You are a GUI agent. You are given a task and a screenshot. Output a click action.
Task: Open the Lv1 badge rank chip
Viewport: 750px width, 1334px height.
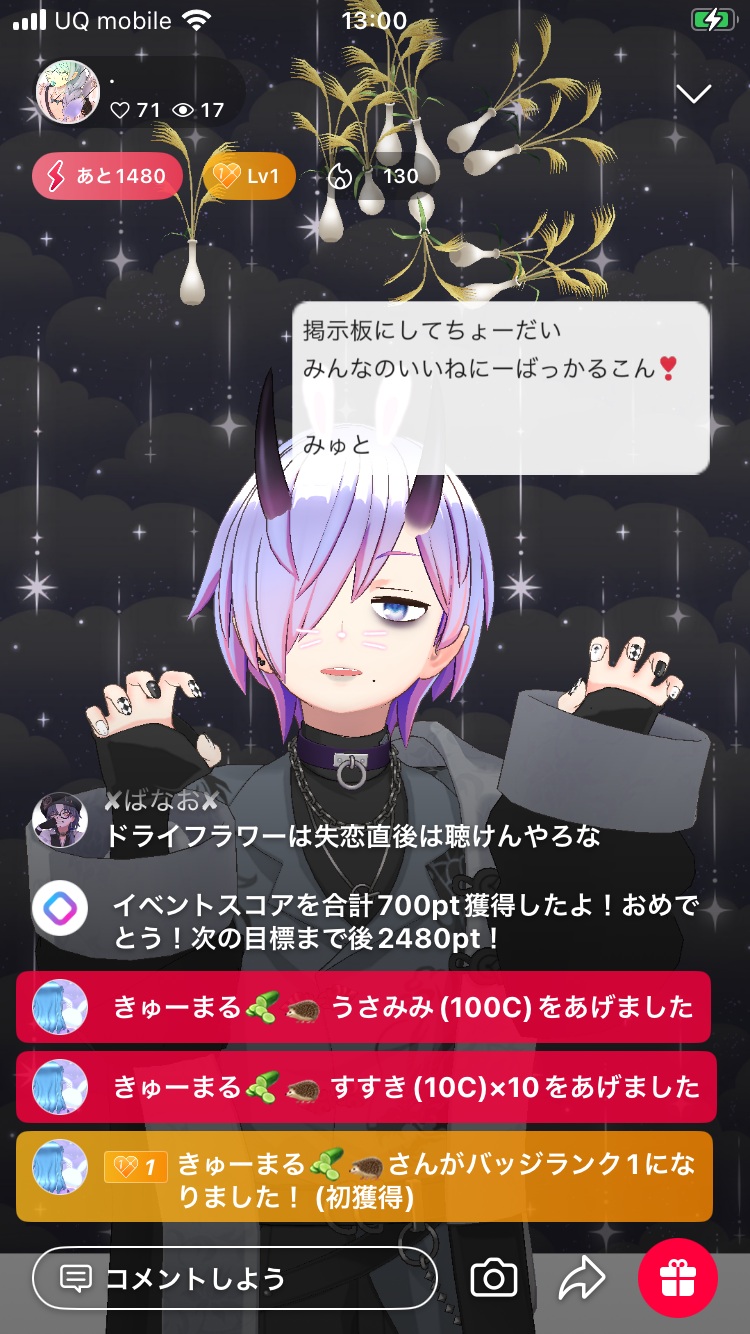coord(249,177)
